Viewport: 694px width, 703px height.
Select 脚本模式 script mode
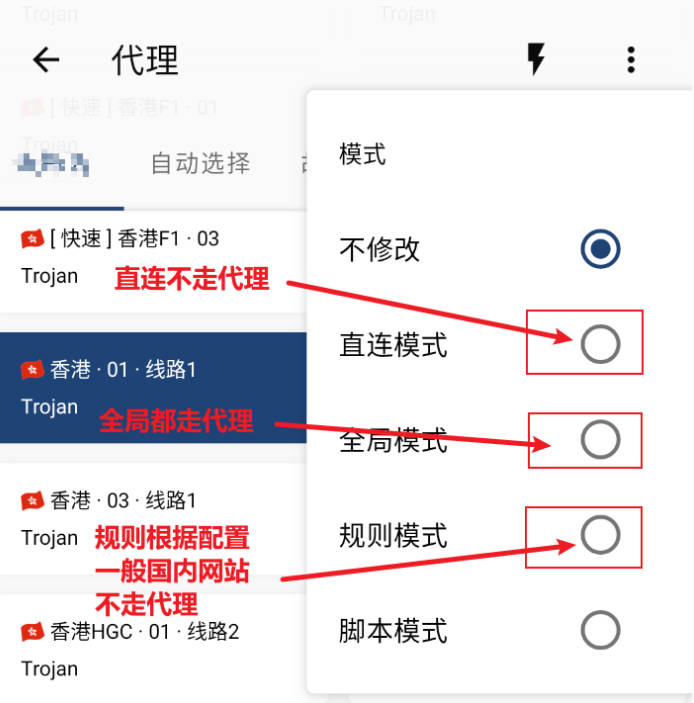(x=600, y=631)
